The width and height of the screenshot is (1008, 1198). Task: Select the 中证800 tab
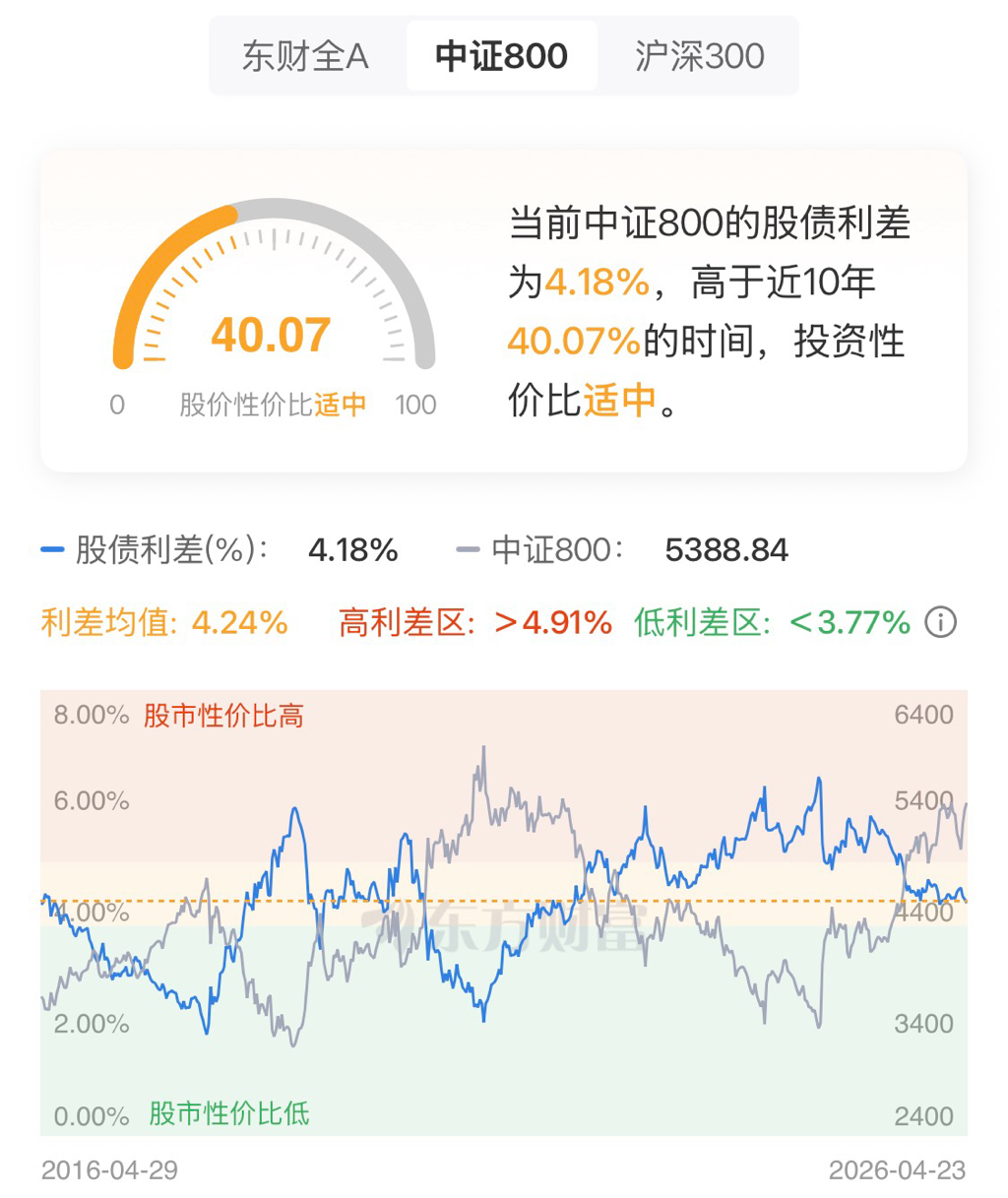[501, 56]
